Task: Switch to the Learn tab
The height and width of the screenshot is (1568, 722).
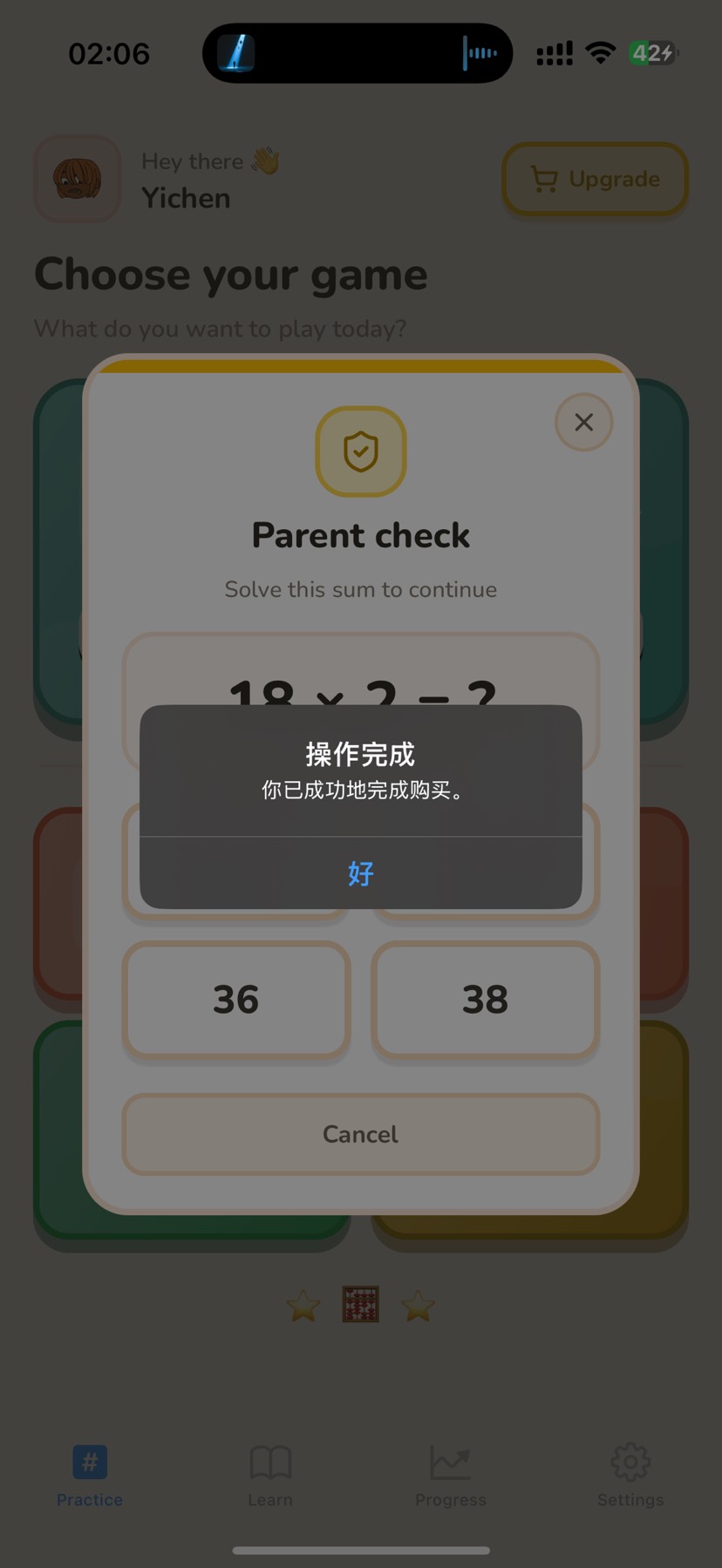Action: tap(270, 1475)
